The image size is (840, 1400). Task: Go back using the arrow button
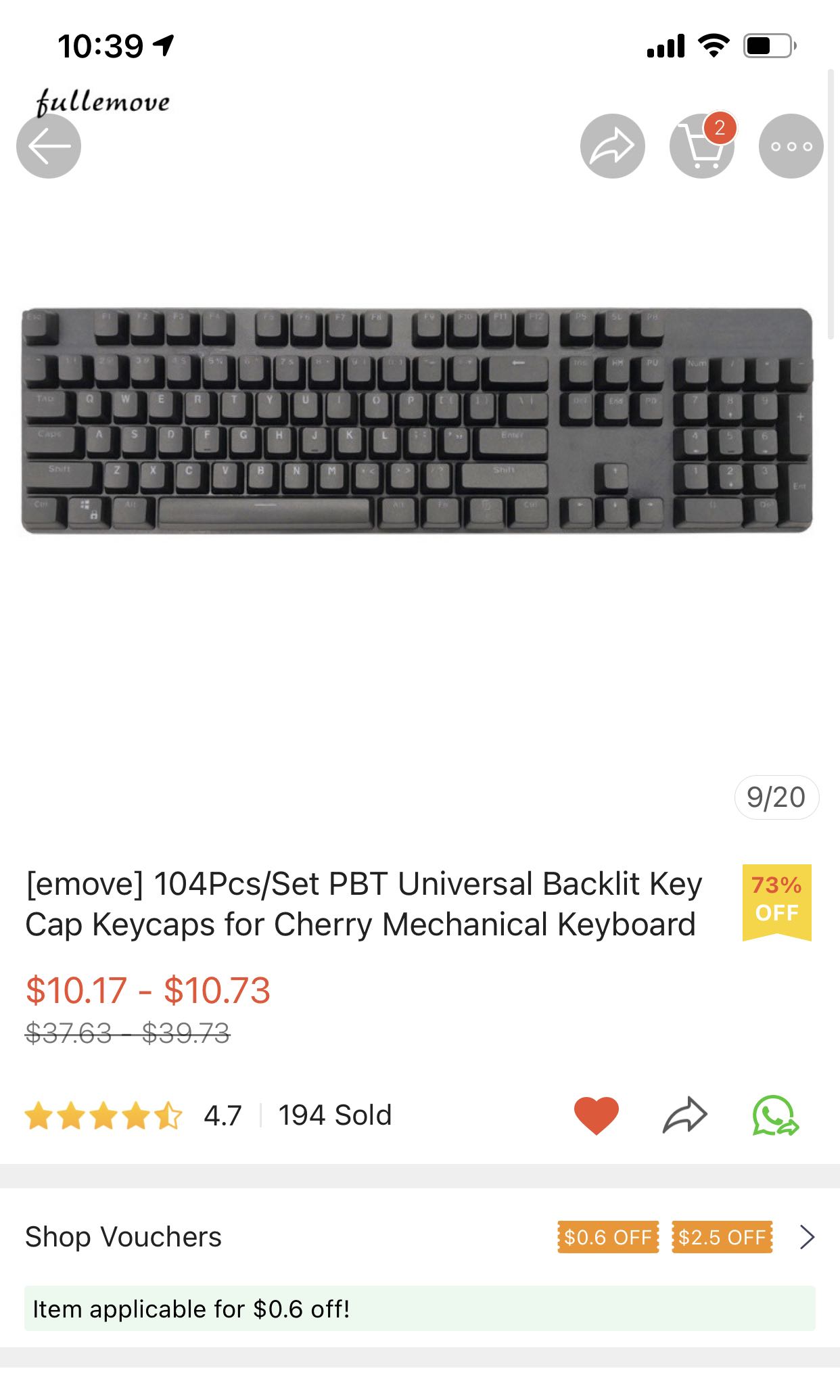point(49,146)
